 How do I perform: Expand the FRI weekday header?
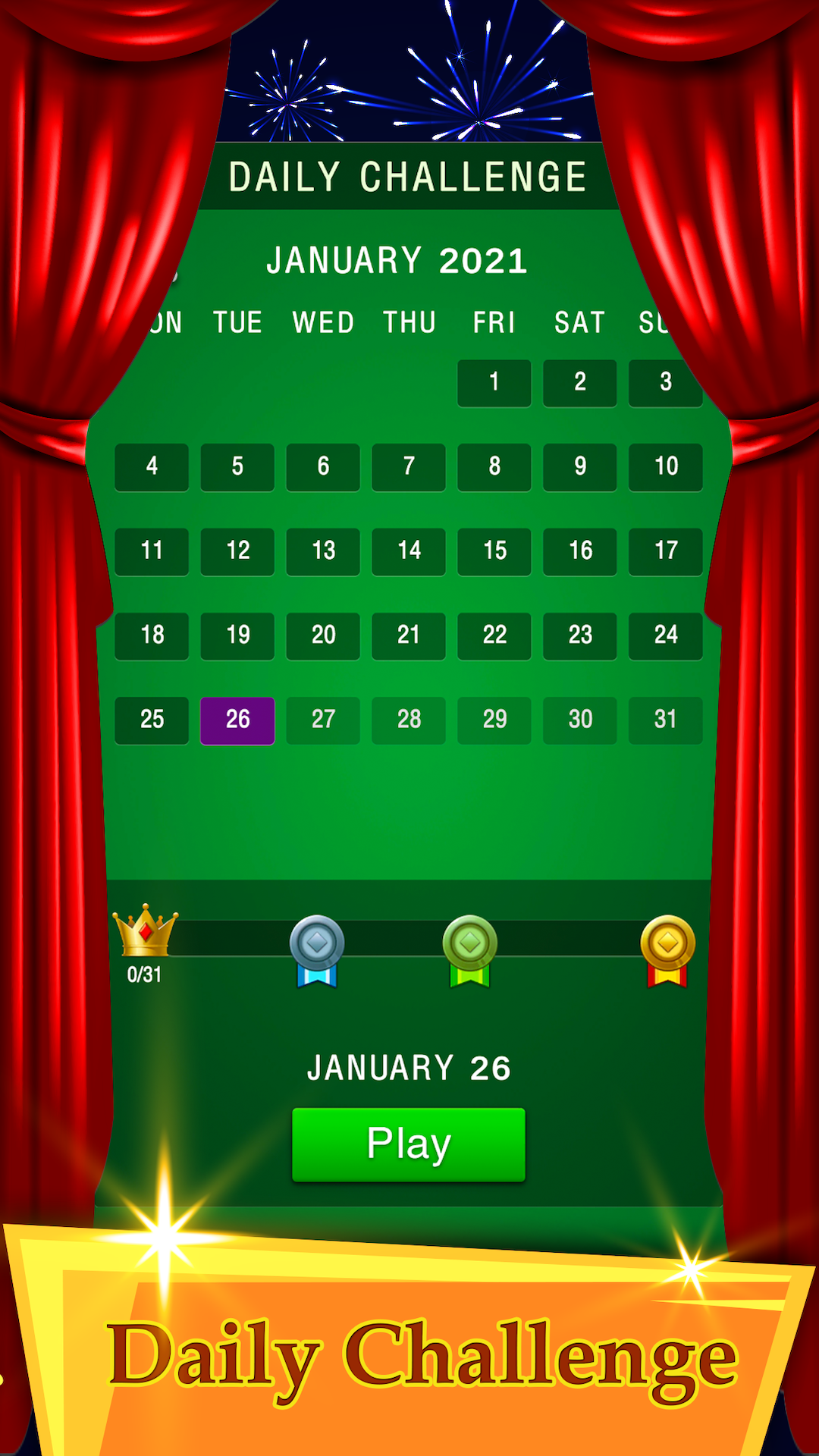click(x=494, y=322)
